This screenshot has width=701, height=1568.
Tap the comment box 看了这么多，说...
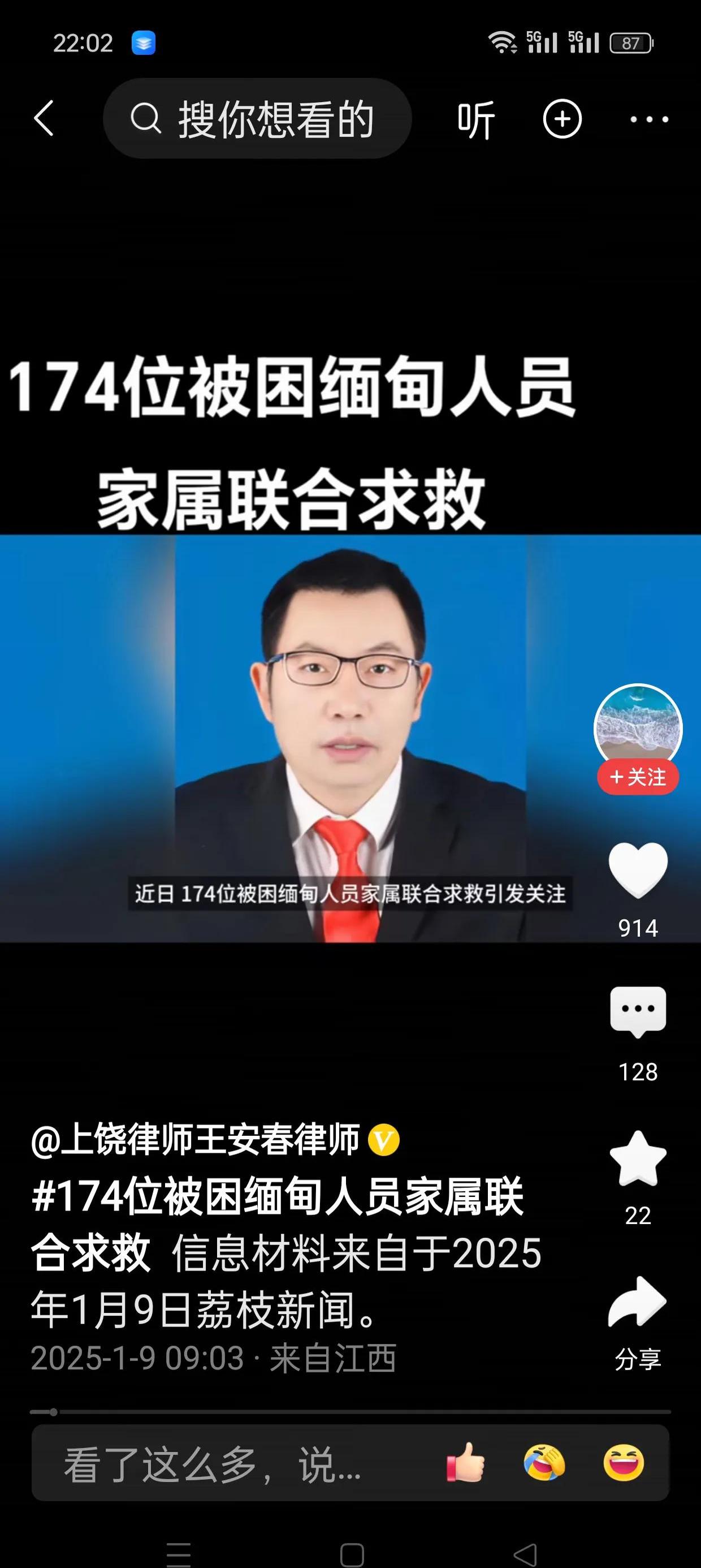point(213,1464)
